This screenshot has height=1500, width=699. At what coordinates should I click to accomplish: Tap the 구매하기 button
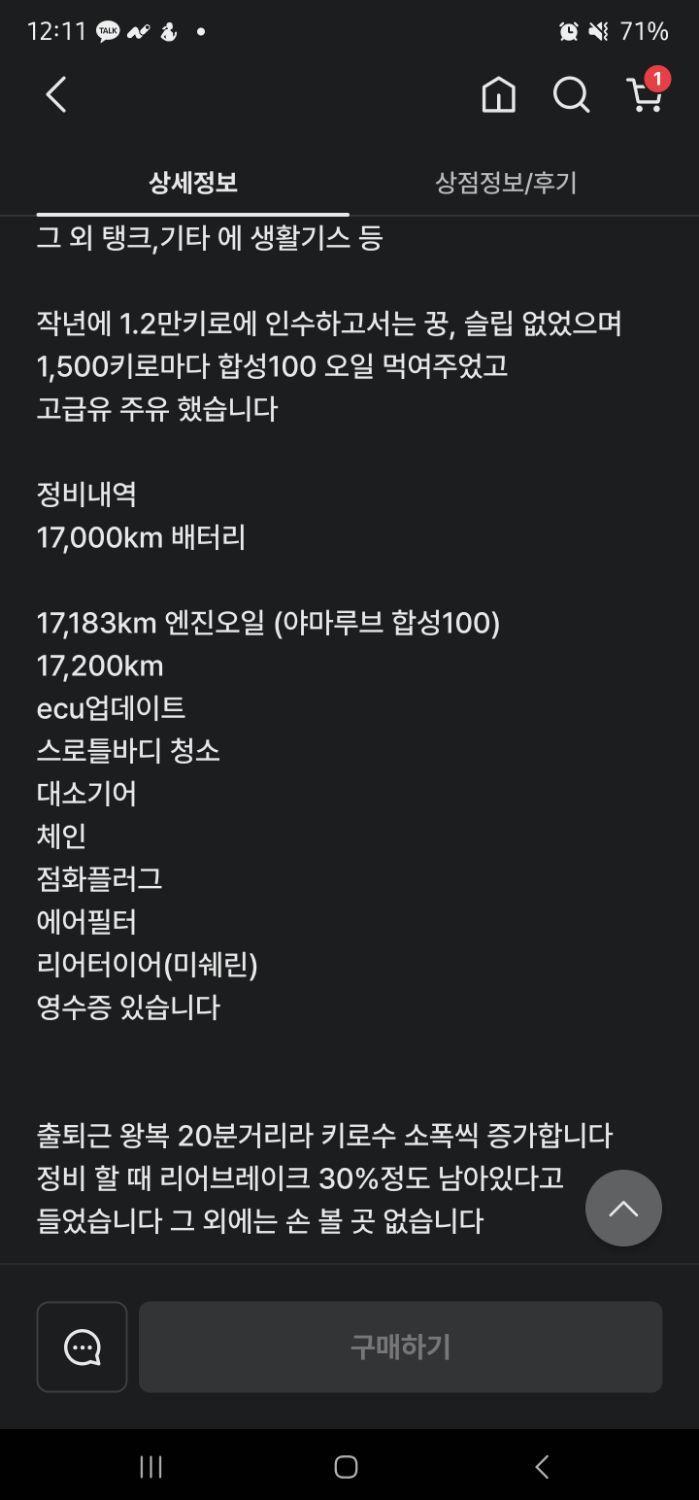click(x=400, y=1347)
